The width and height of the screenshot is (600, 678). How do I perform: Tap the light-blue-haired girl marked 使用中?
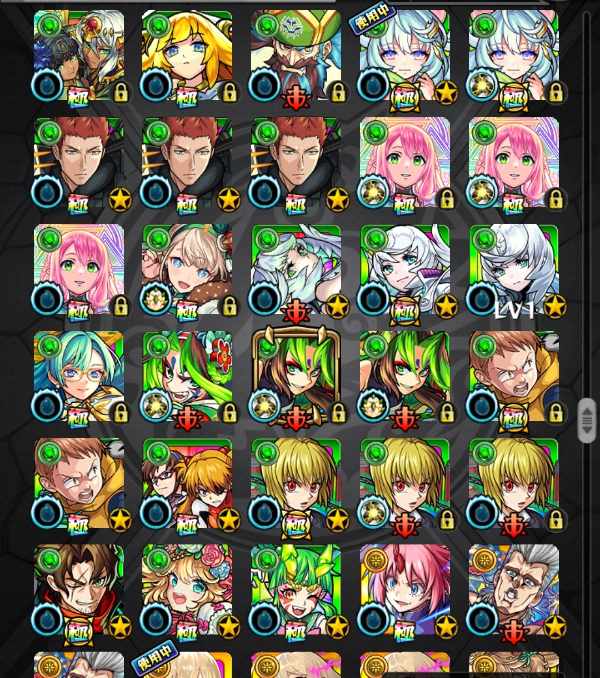[404, 56]
